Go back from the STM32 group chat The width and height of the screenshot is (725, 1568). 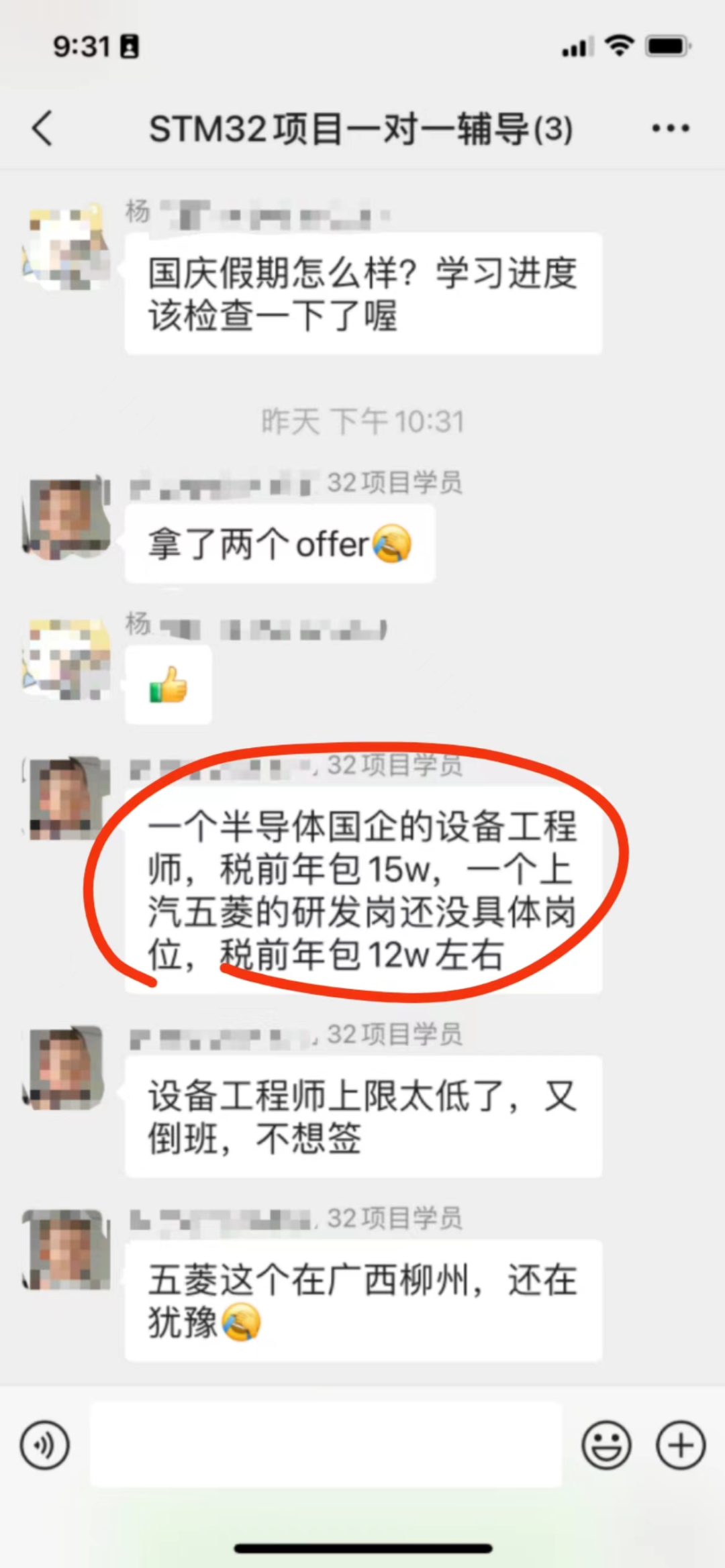tap(42, 128)
